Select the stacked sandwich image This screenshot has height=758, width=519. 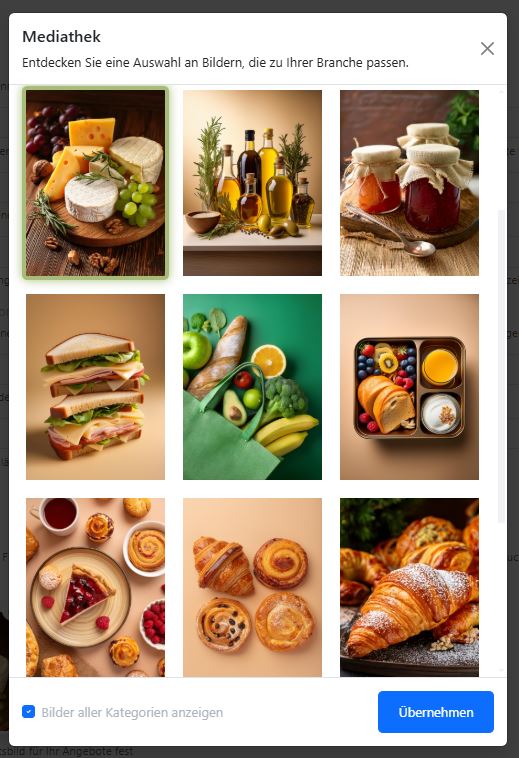[95, 387]
